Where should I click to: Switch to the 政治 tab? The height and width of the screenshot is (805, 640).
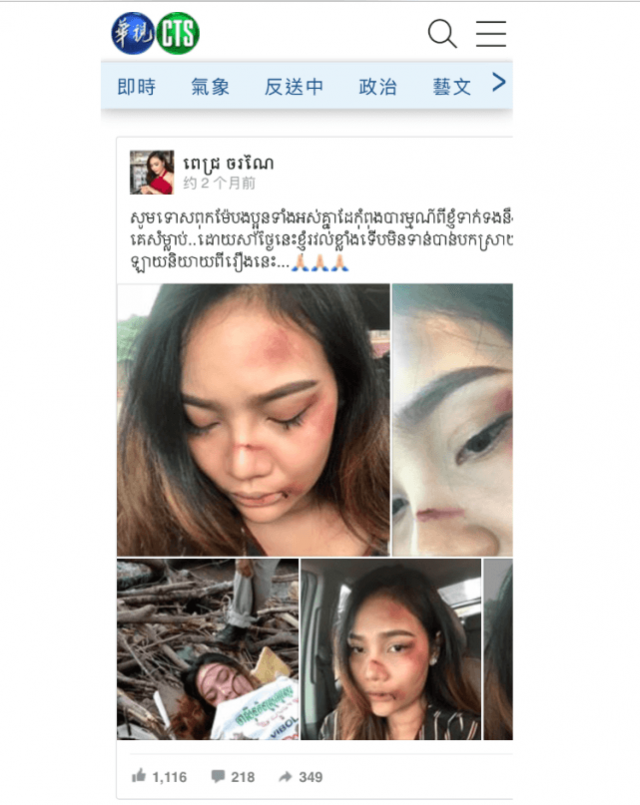(x=378, y=87)
